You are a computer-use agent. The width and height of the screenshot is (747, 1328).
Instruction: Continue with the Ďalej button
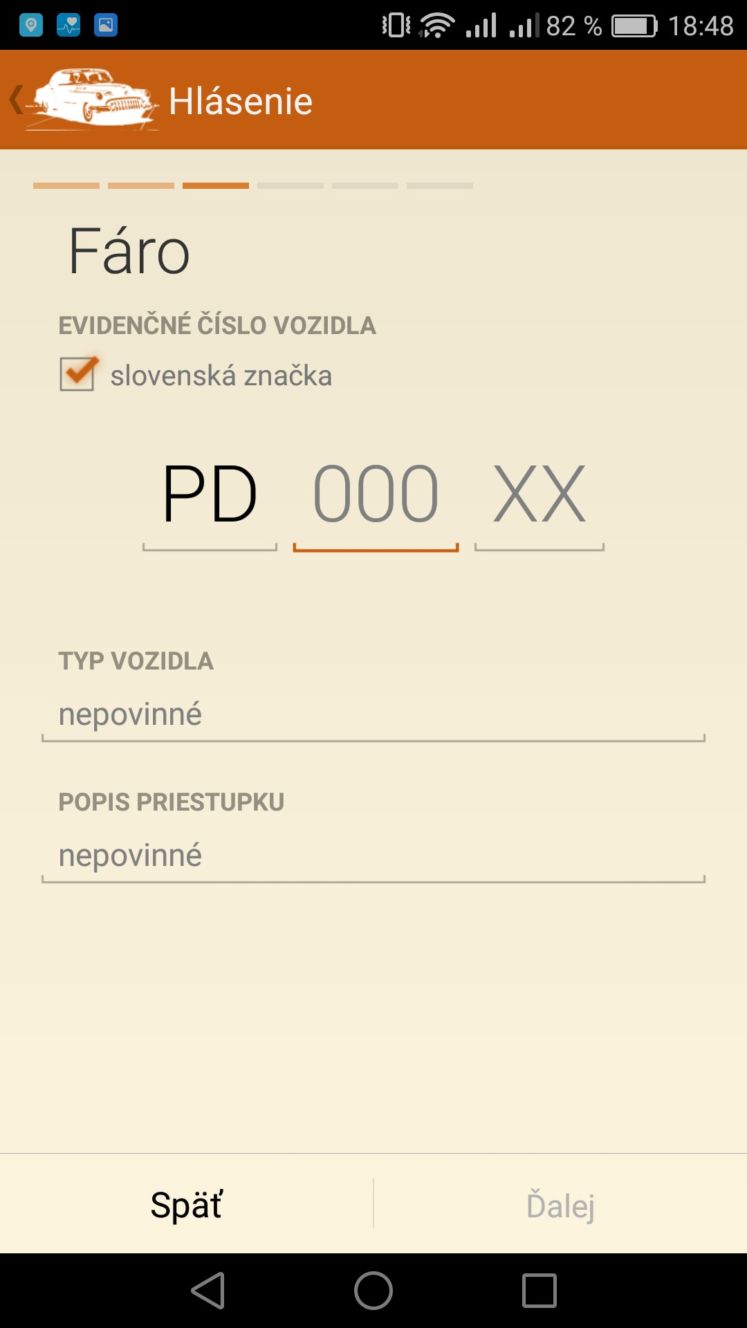(560, 1204)
